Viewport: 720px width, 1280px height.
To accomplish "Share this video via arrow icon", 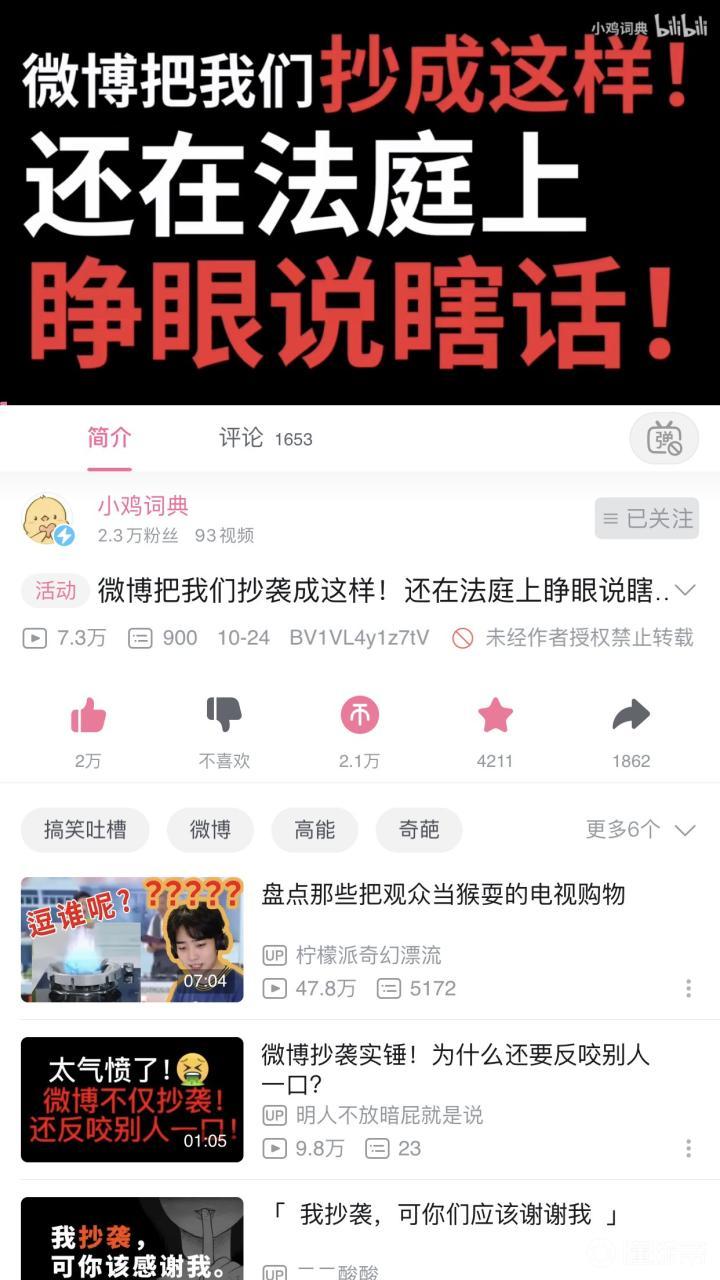I will [631, 715].
